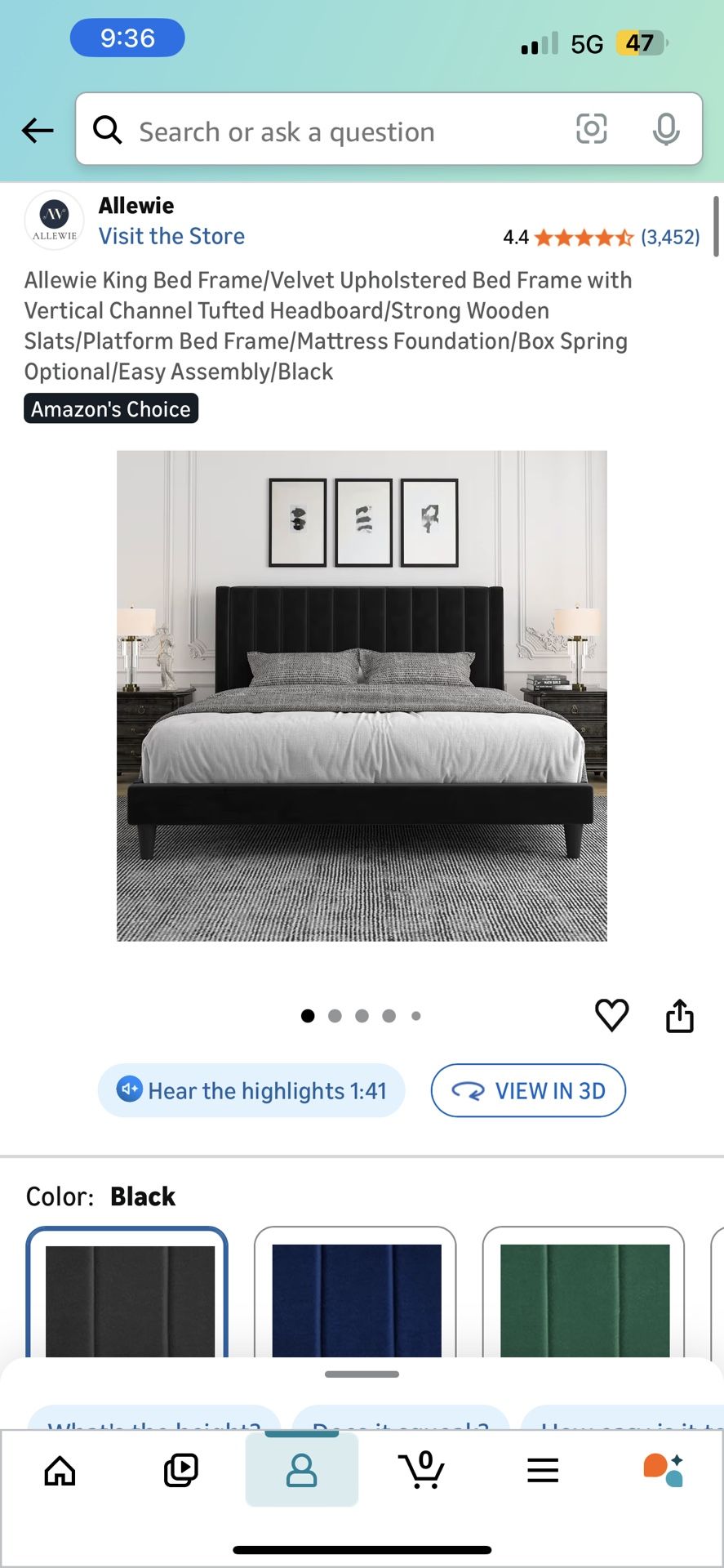Tap VIEW IN 3D button
This screenshot has width=724, height=1568.
[x=528, y=1090]
